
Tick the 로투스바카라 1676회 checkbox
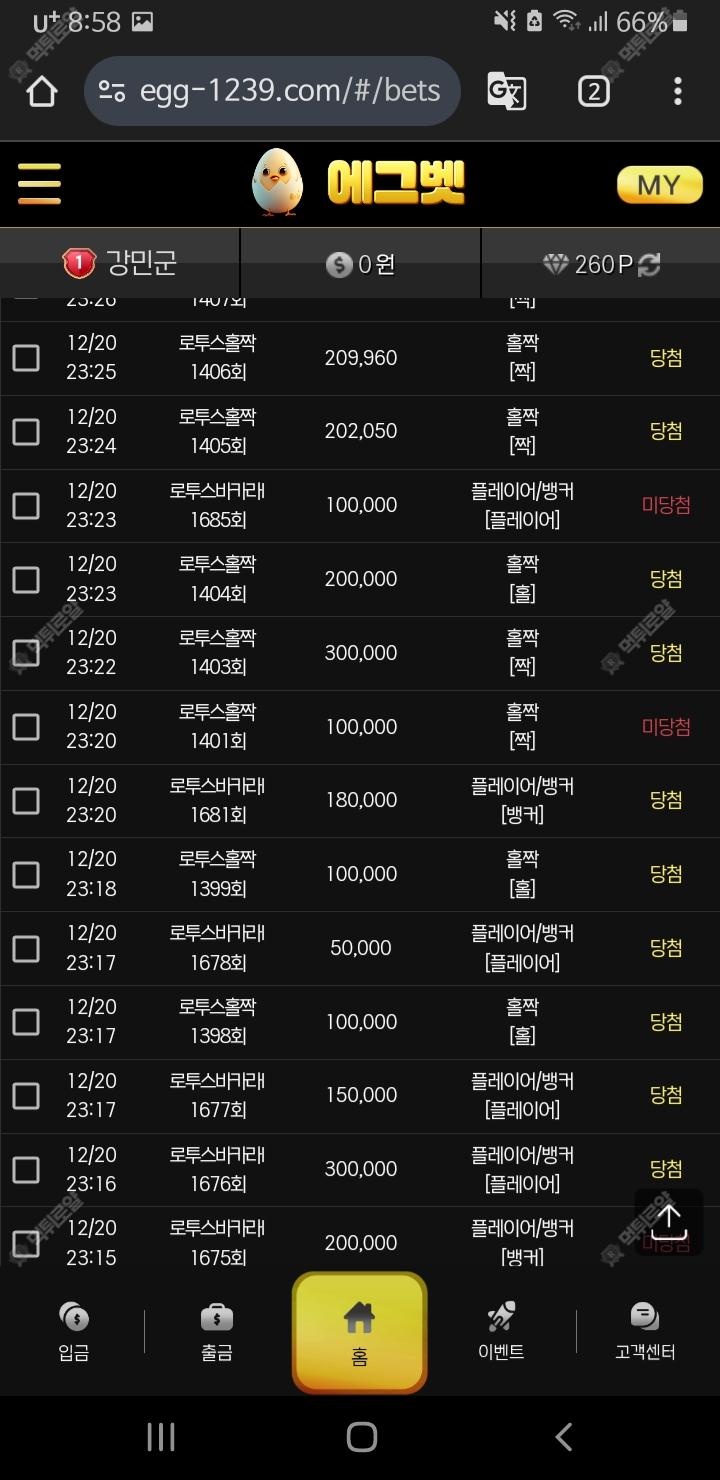(x=26, y=1170)
